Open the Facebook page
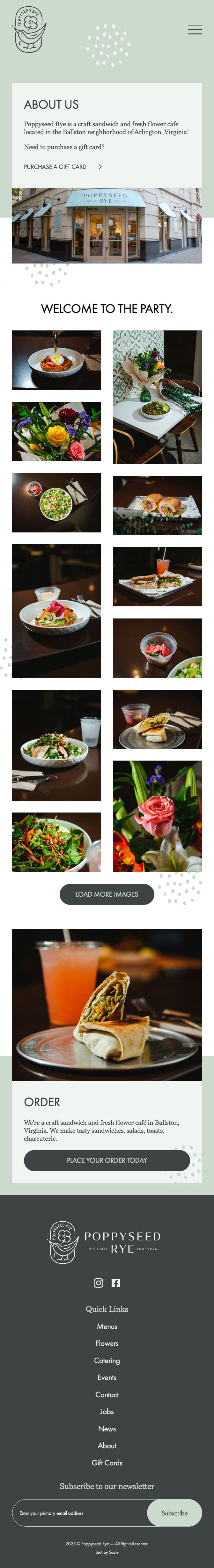 [x=116, y=1283]
